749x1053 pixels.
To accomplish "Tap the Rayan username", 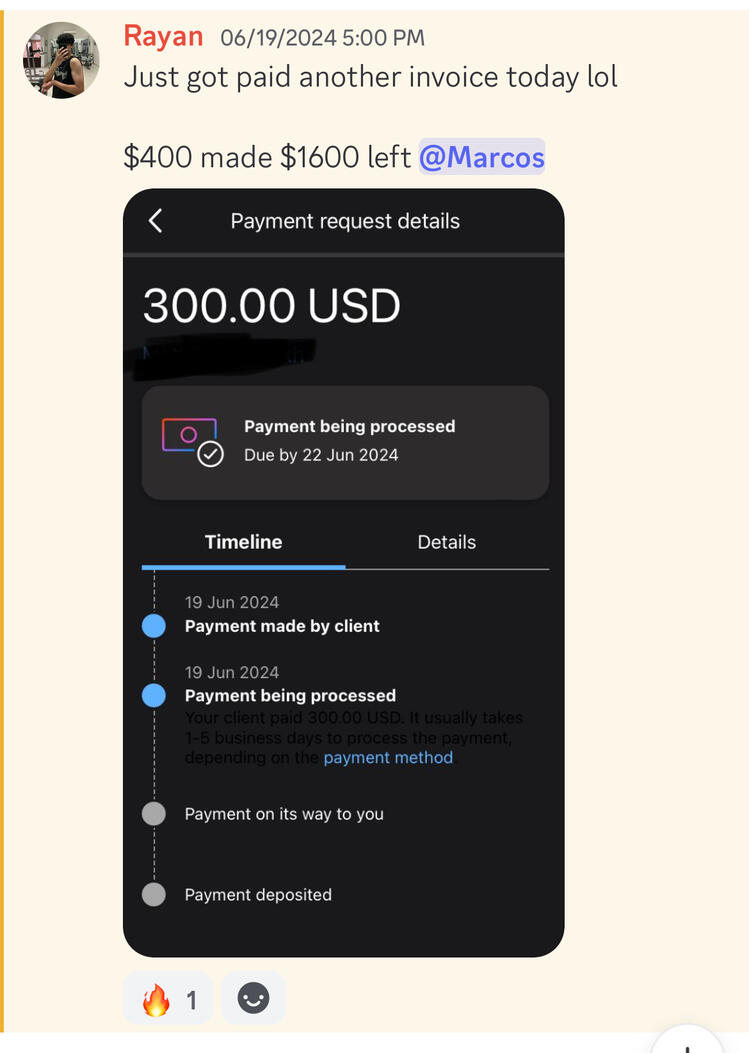I will [x=163, y=37].
